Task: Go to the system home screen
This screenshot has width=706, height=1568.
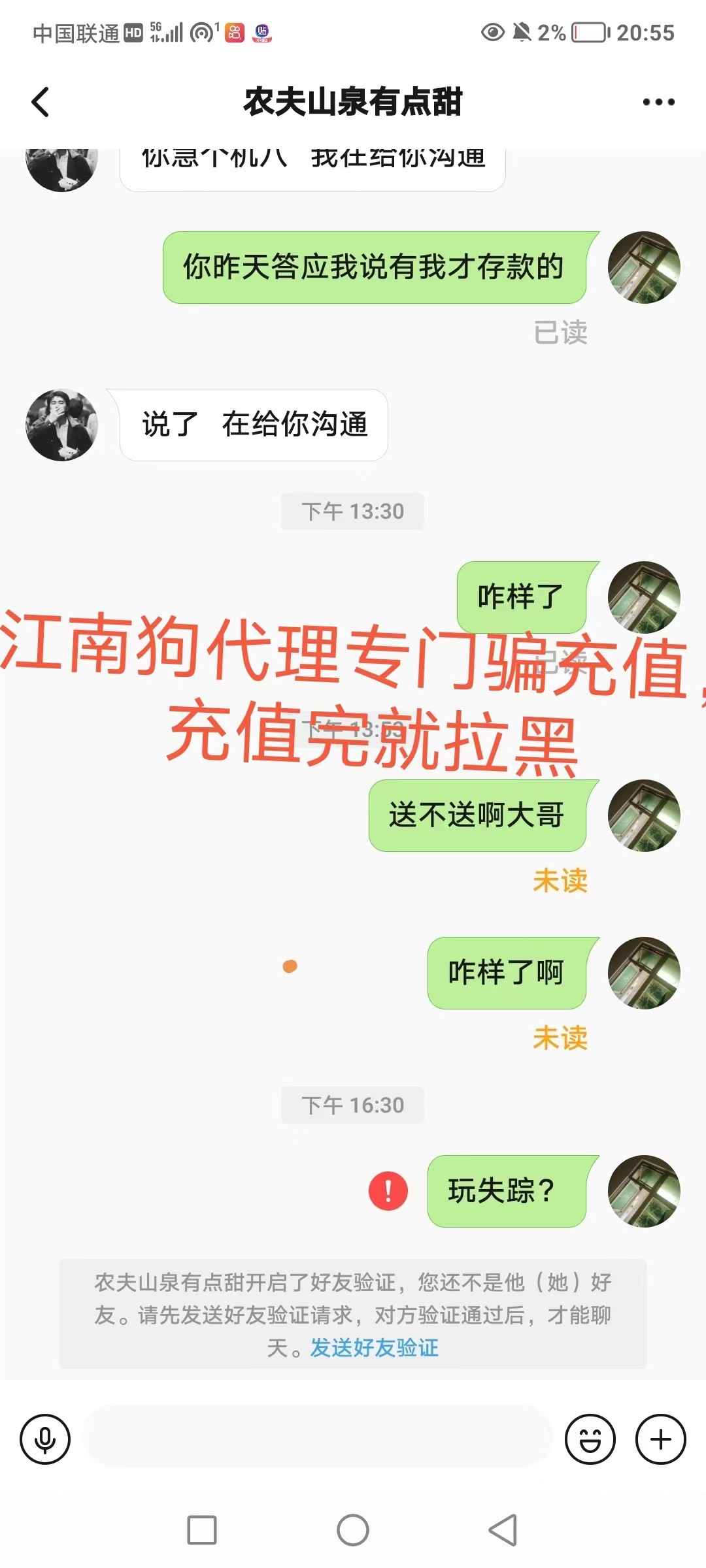Action: click(x=353, y=1530)
